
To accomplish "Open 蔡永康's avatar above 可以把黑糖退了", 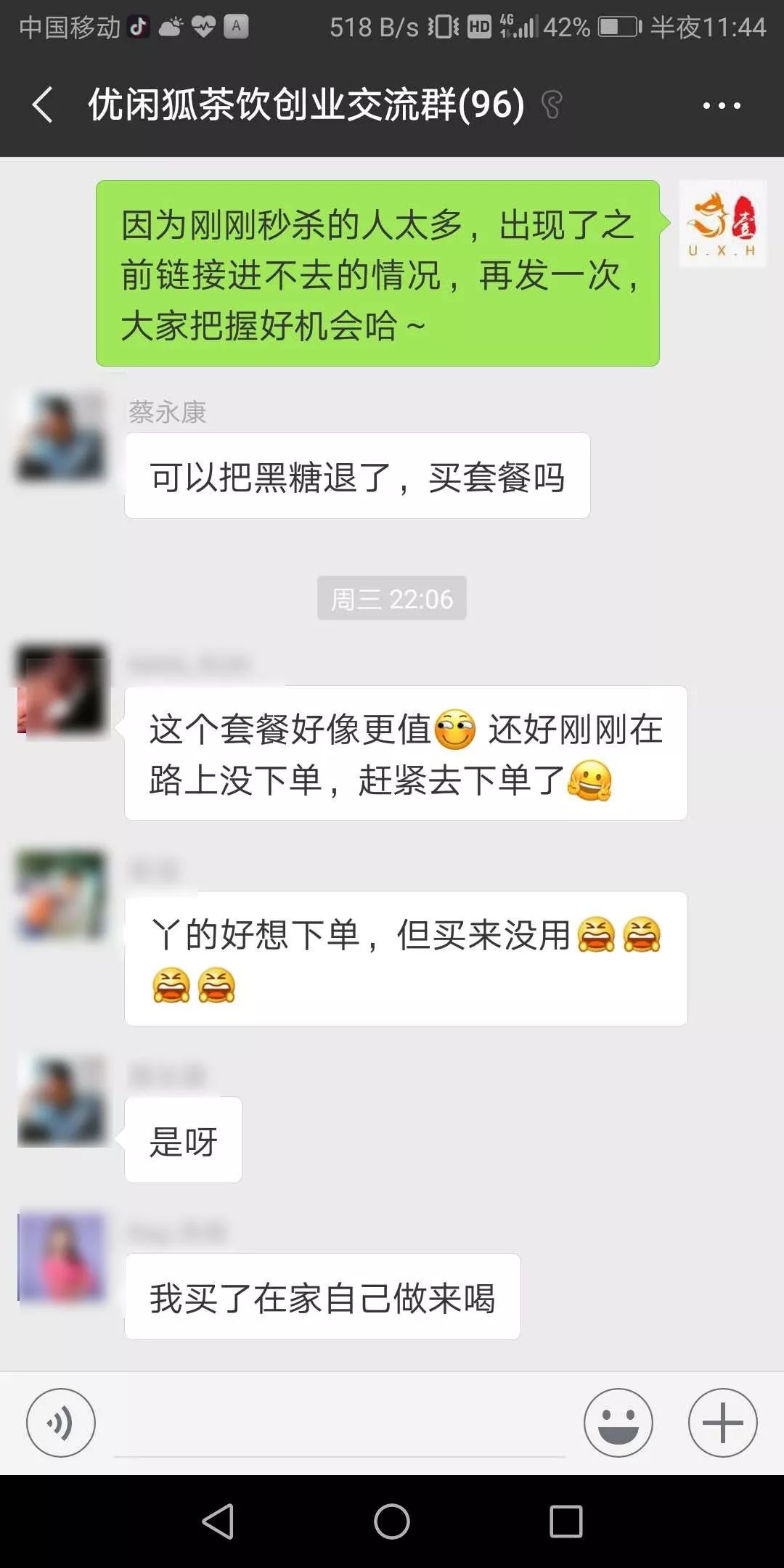I will click(61, 436).
